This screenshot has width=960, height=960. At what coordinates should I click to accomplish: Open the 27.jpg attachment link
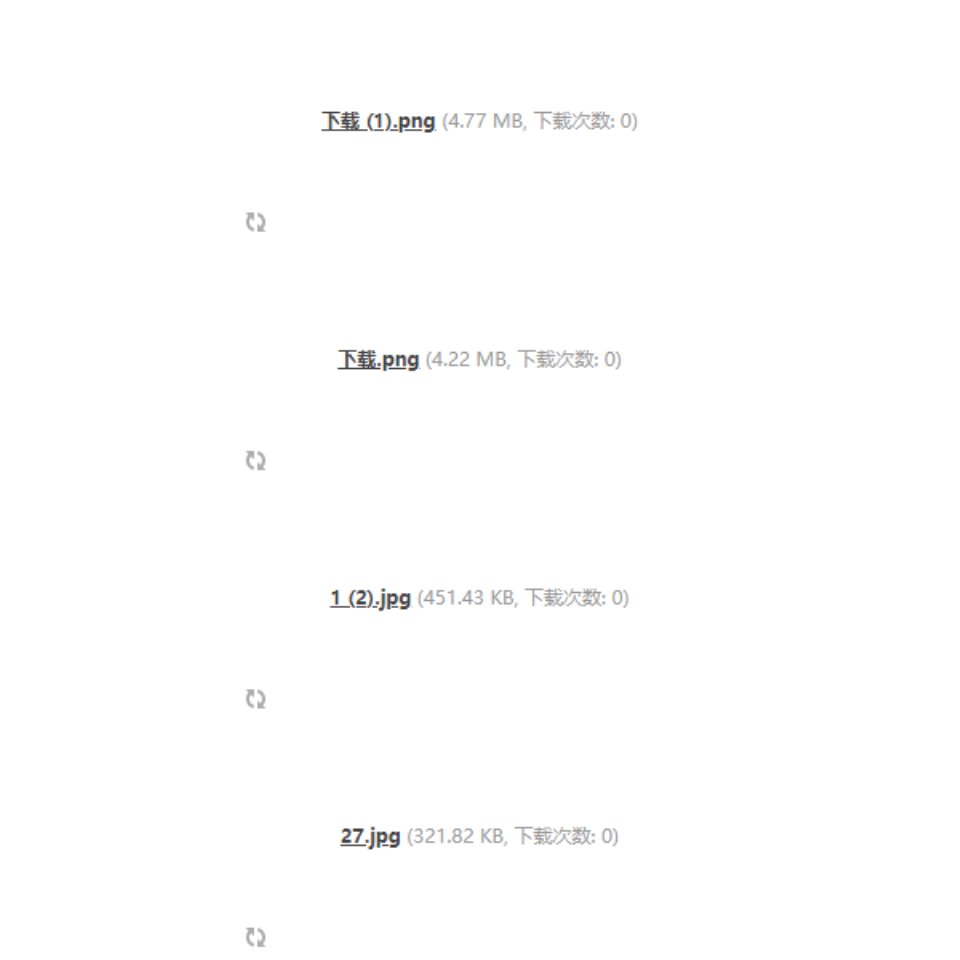click(x=370, y=836)
